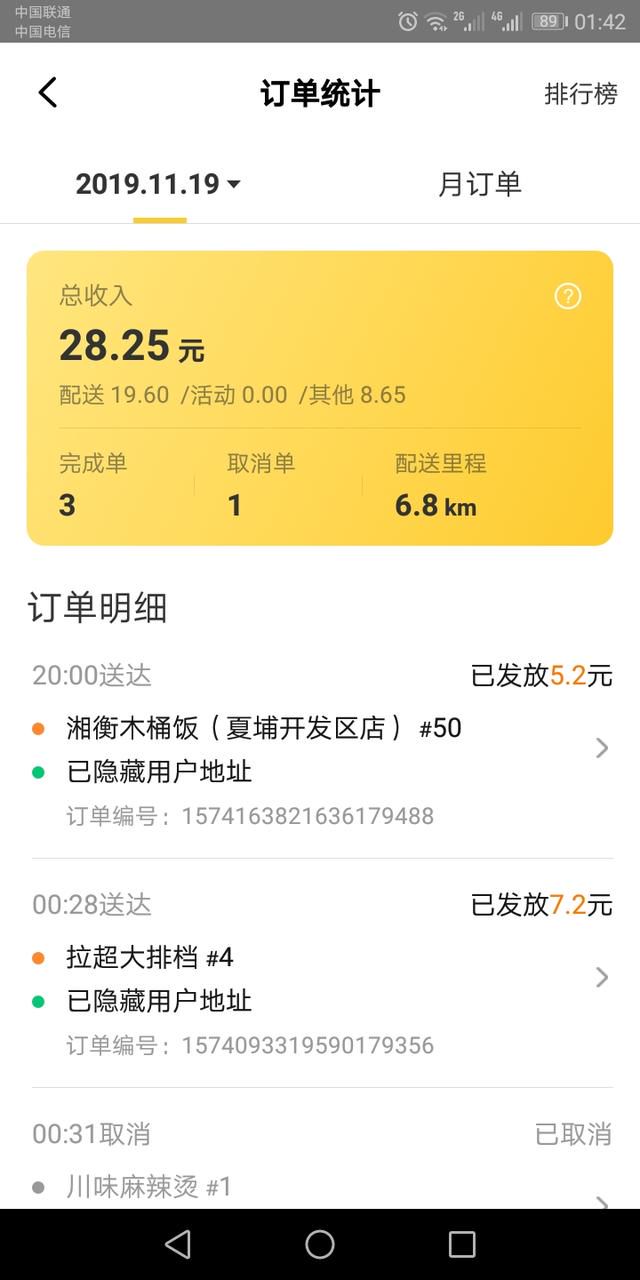Viewport: 640px width, 1280px height.
Task: Open the 湘衡木桶饭 #50 order details
Action: [321, 745]
